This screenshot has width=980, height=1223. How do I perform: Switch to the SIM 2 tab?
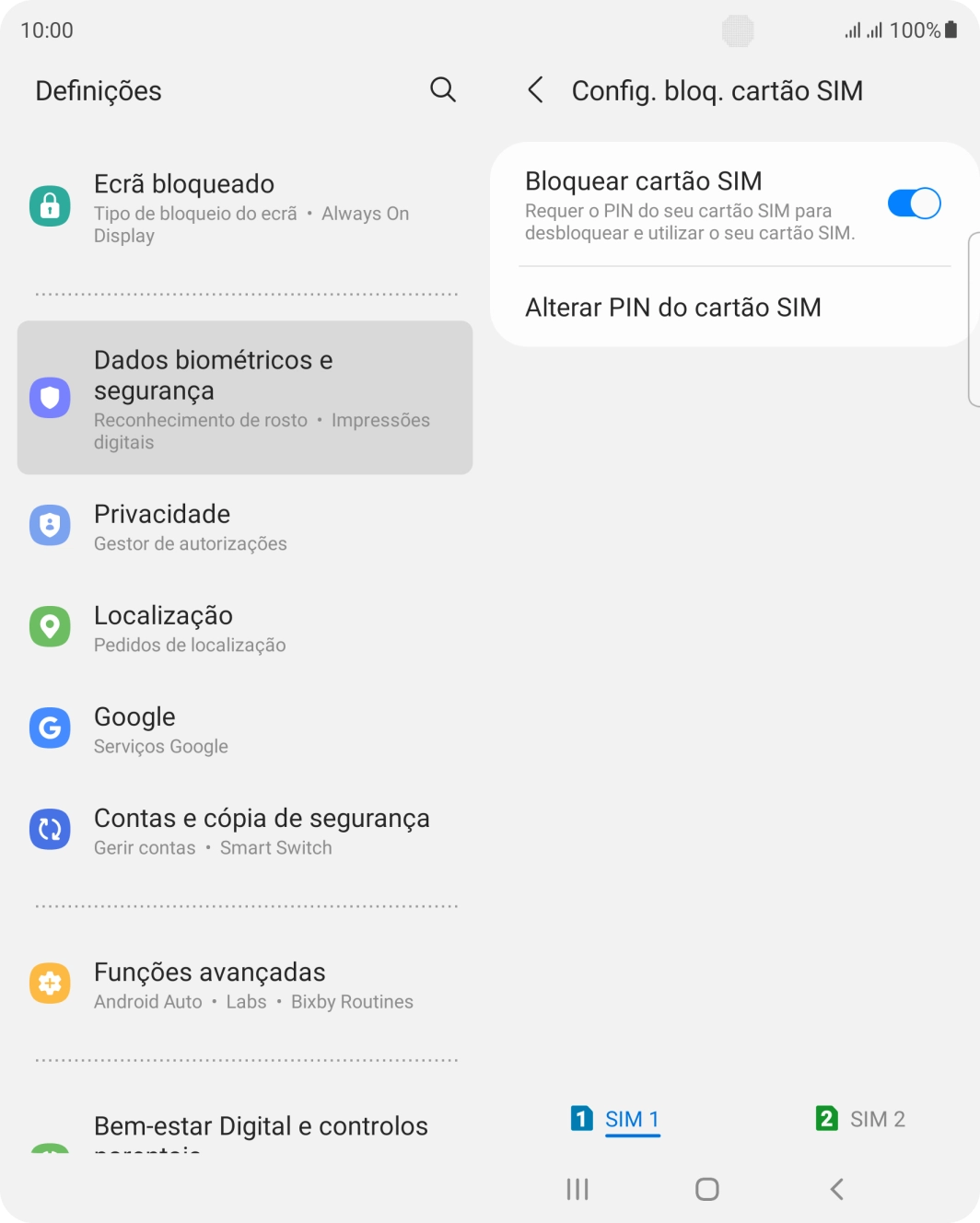click(x=860, y=1119)
